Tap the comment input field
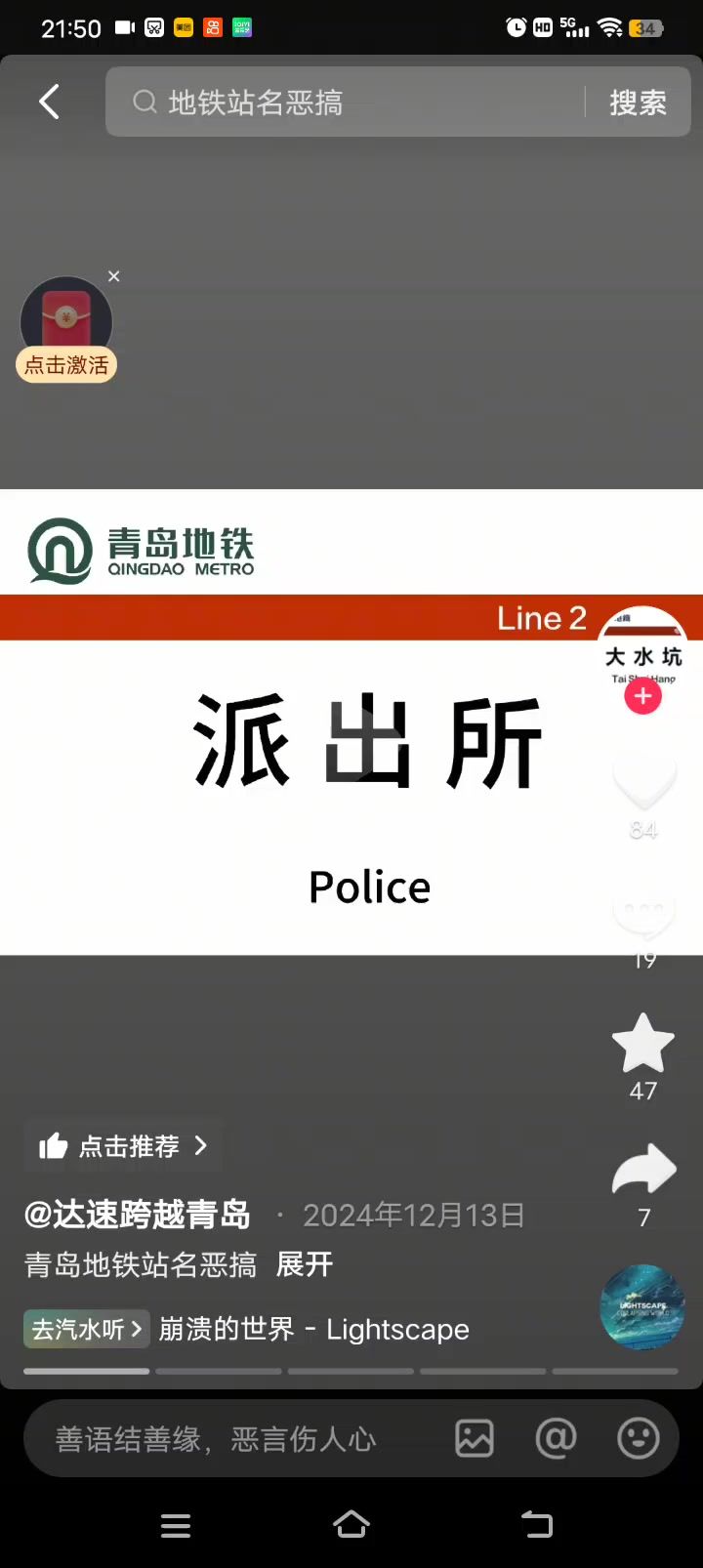Image resolution: width=703 pixels, height=1568 pixels. click(x=225, y=1439)
